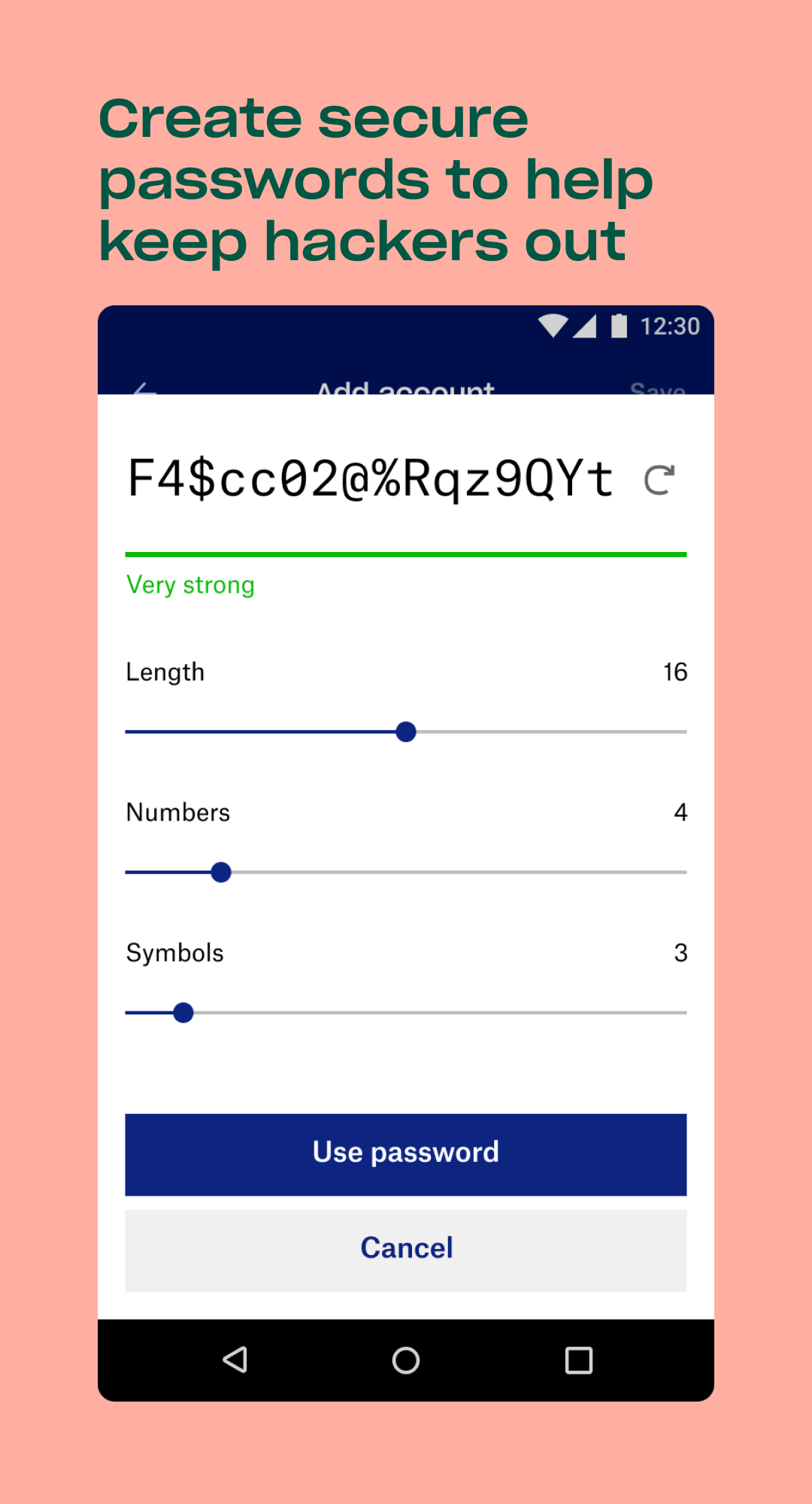Tap the Use password button

pyautogui.click(x=405, y=1153)
